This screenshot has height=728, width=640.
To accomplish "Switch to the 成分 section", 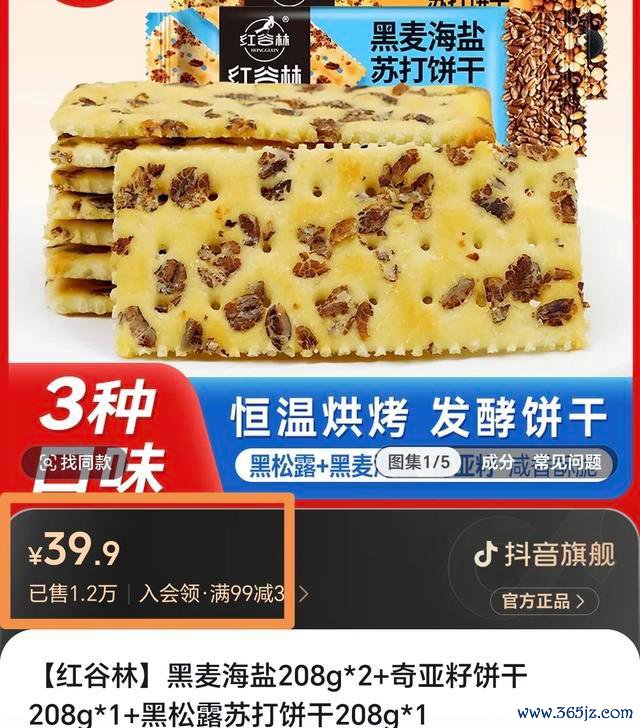I will [x=497, y=462].
